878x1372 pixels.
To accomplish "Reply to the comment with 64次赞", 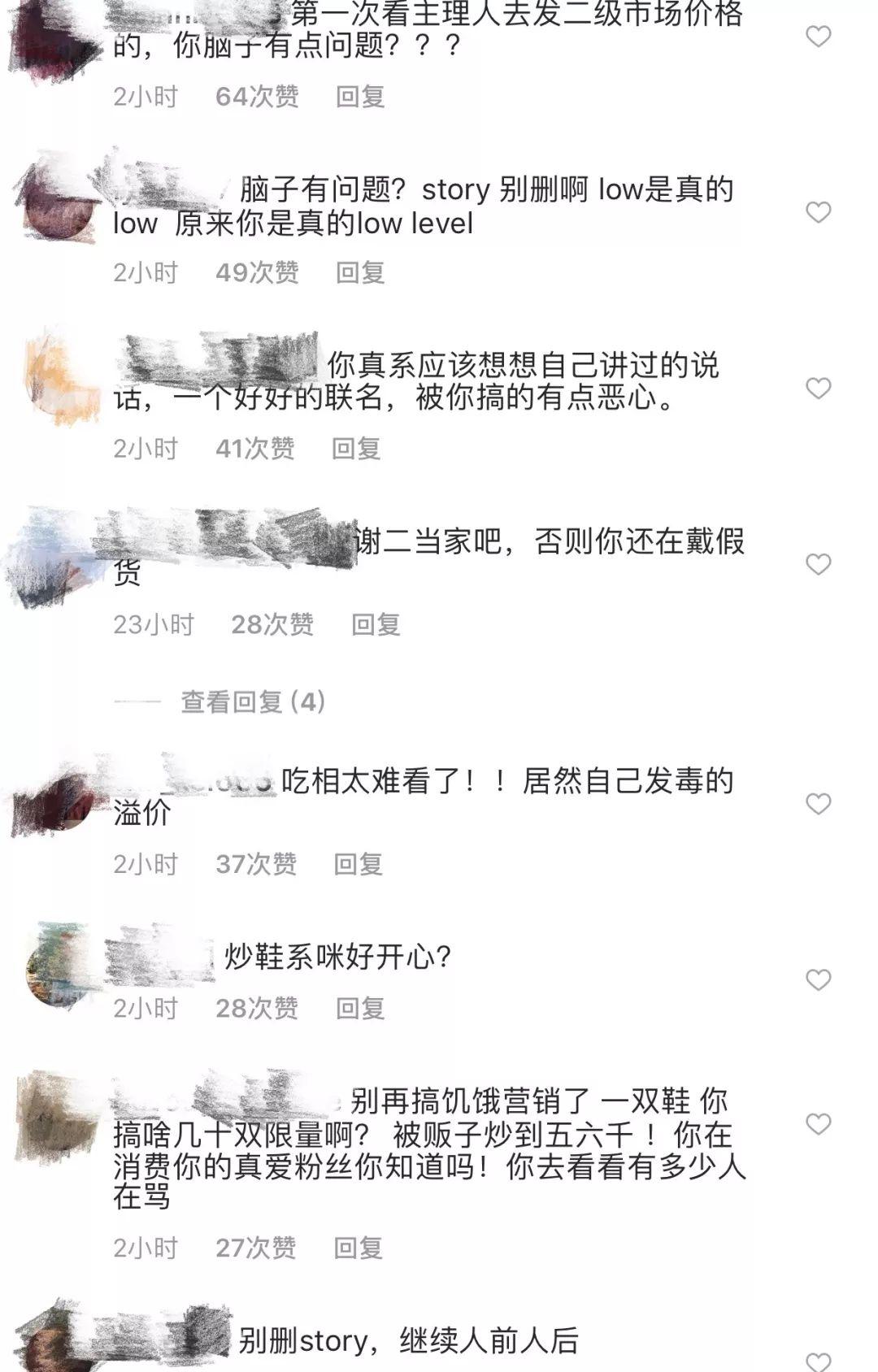I will 360,97.
